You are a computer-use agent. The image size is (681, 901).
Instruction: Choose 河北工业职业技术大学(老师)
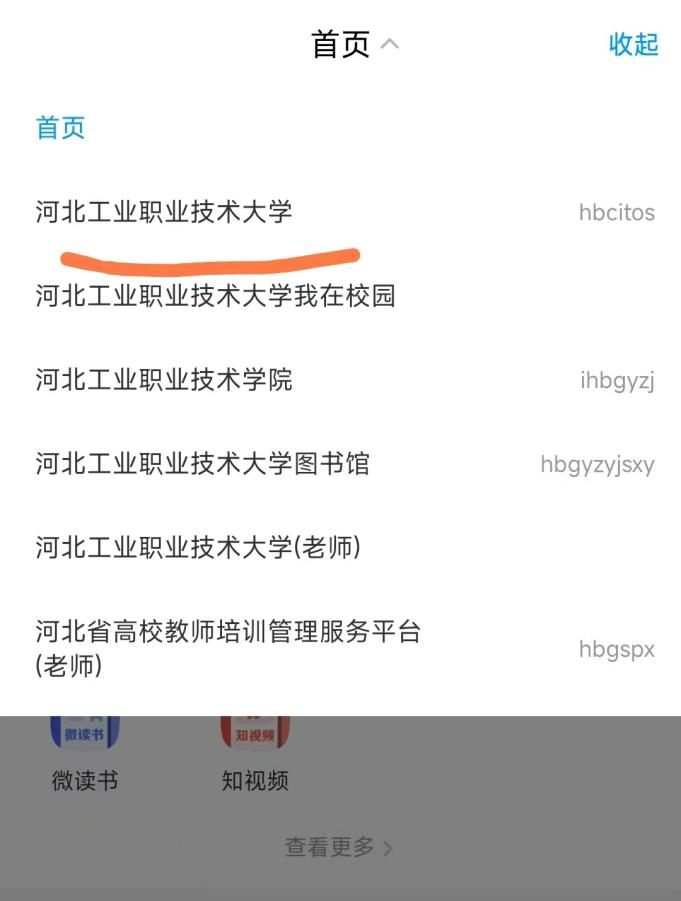tap(198, 548)
